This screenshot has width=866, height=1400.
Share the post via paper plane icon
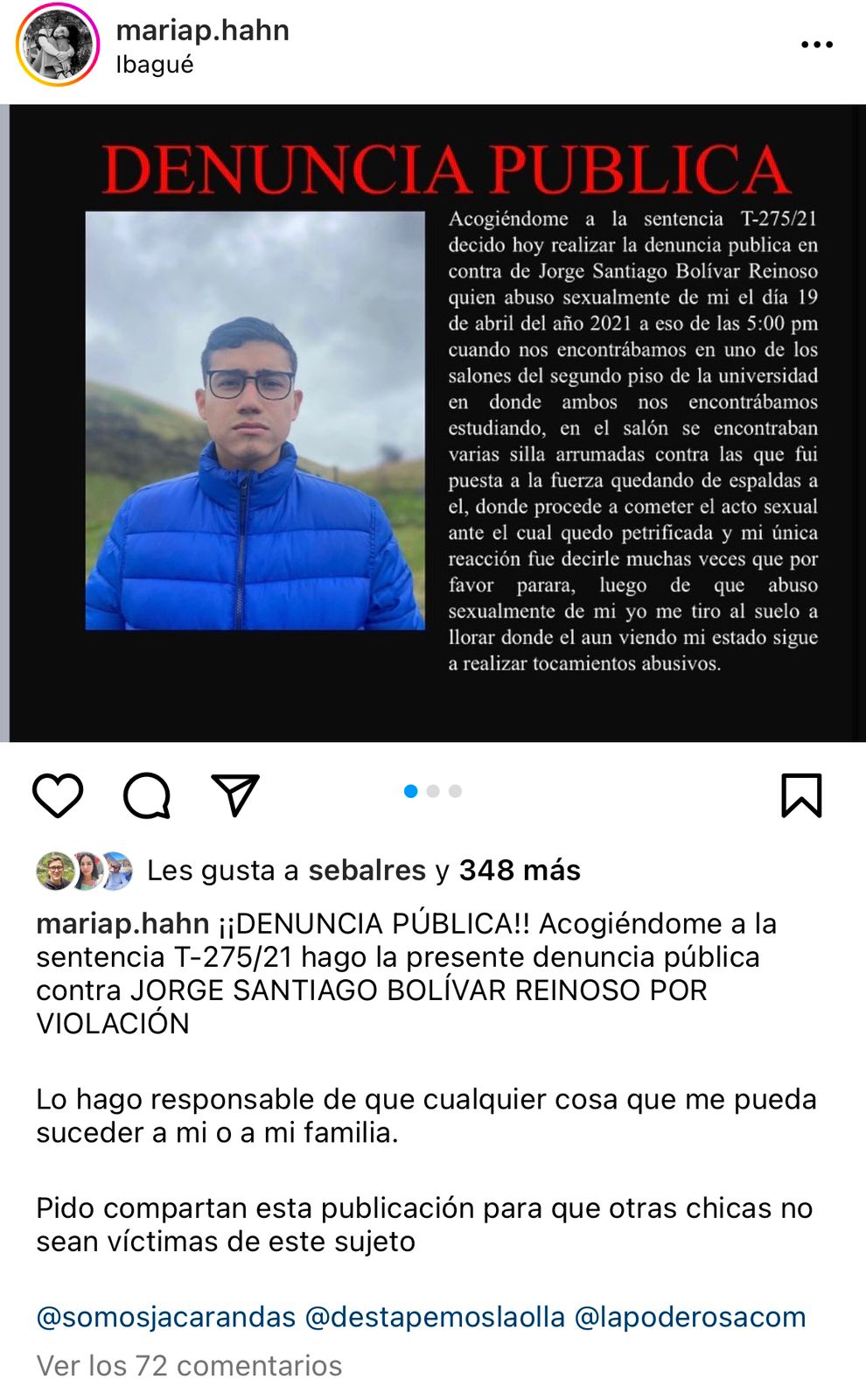point(235,794)
